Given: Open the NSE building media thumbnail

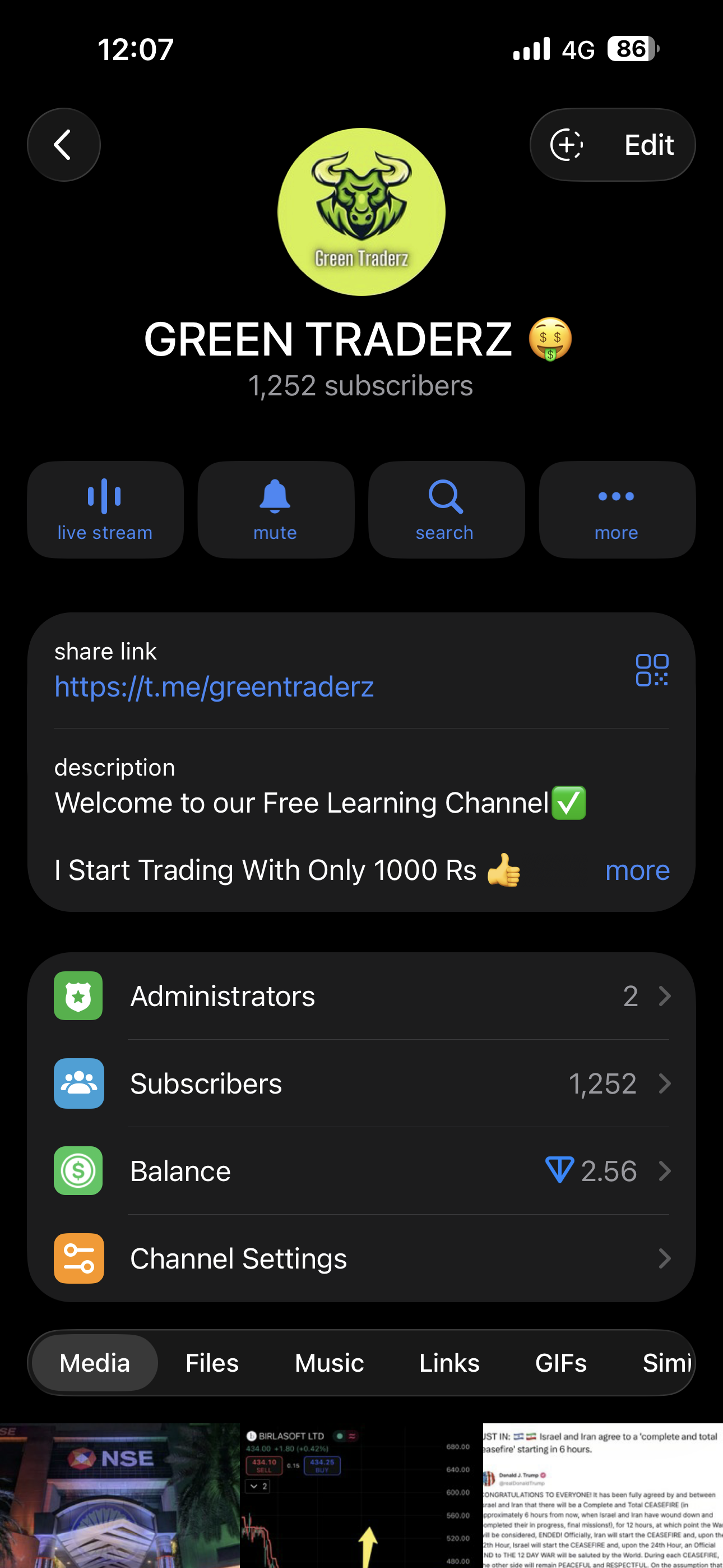Looking at the screenshot, I should pos(119,1495).
